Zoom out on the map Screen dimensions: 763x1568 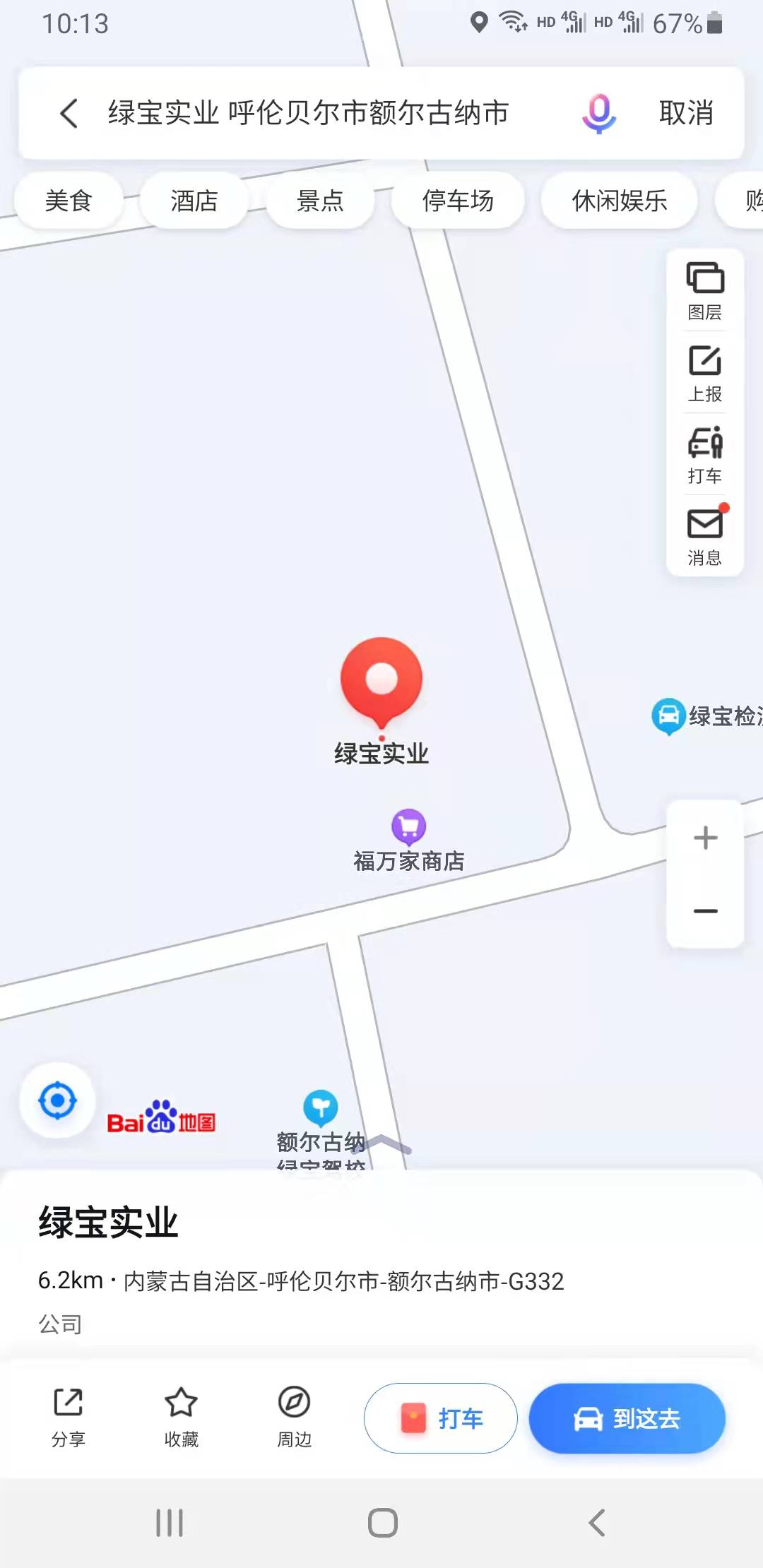705,911
